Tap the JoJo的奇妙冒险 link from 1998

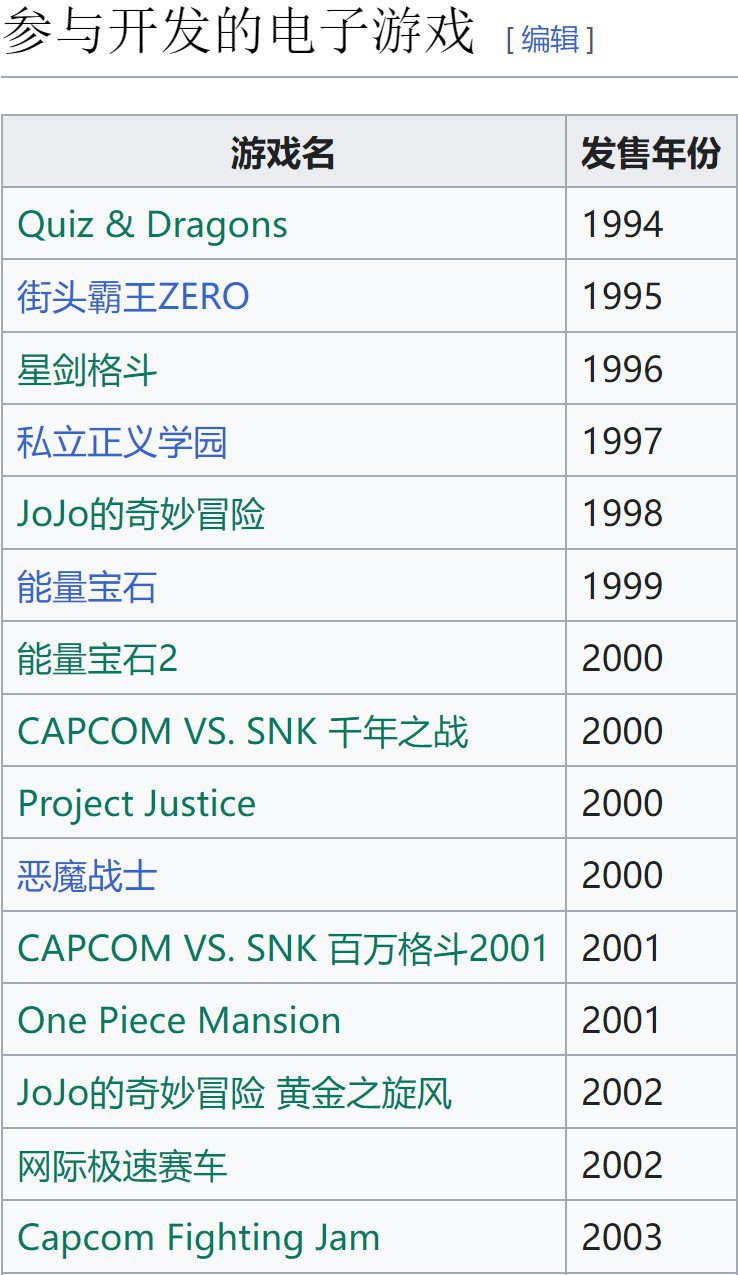(141, 514)
